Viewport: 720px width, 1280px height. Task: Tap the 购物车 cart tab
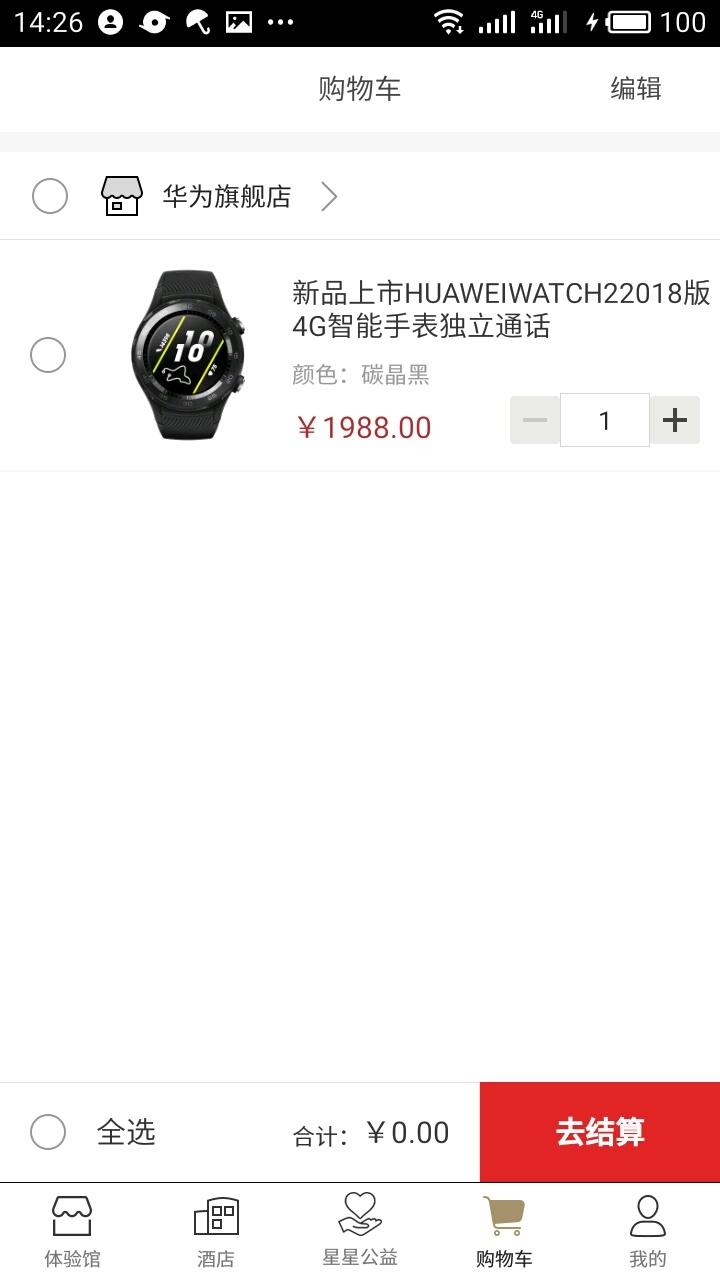tap(504, 1232)
